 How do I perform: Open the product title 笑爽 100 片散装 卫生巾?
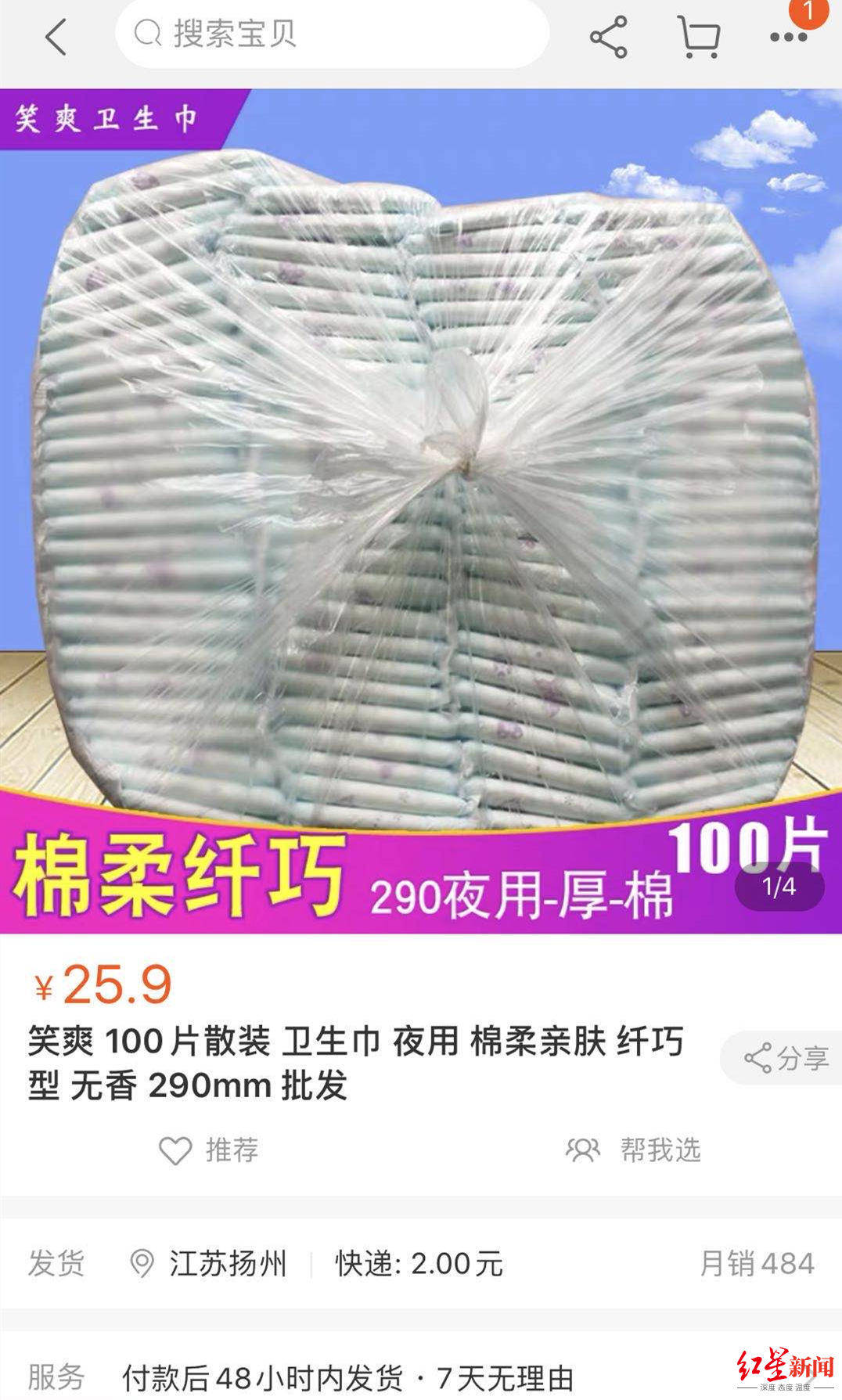tap(352, 1060)
